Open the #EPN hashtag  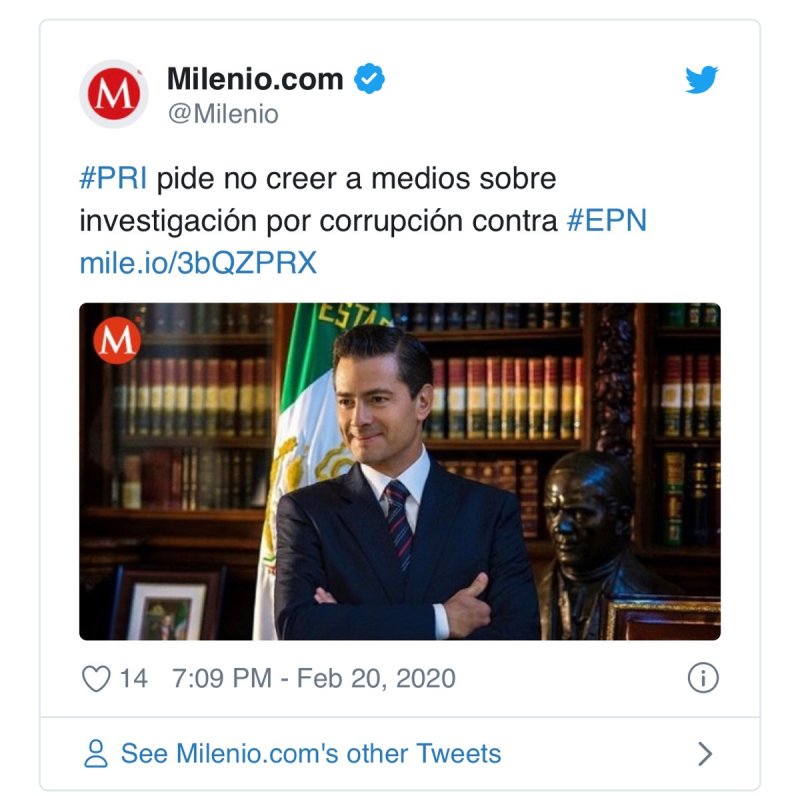pyautogui.click(x=606, y=221)
